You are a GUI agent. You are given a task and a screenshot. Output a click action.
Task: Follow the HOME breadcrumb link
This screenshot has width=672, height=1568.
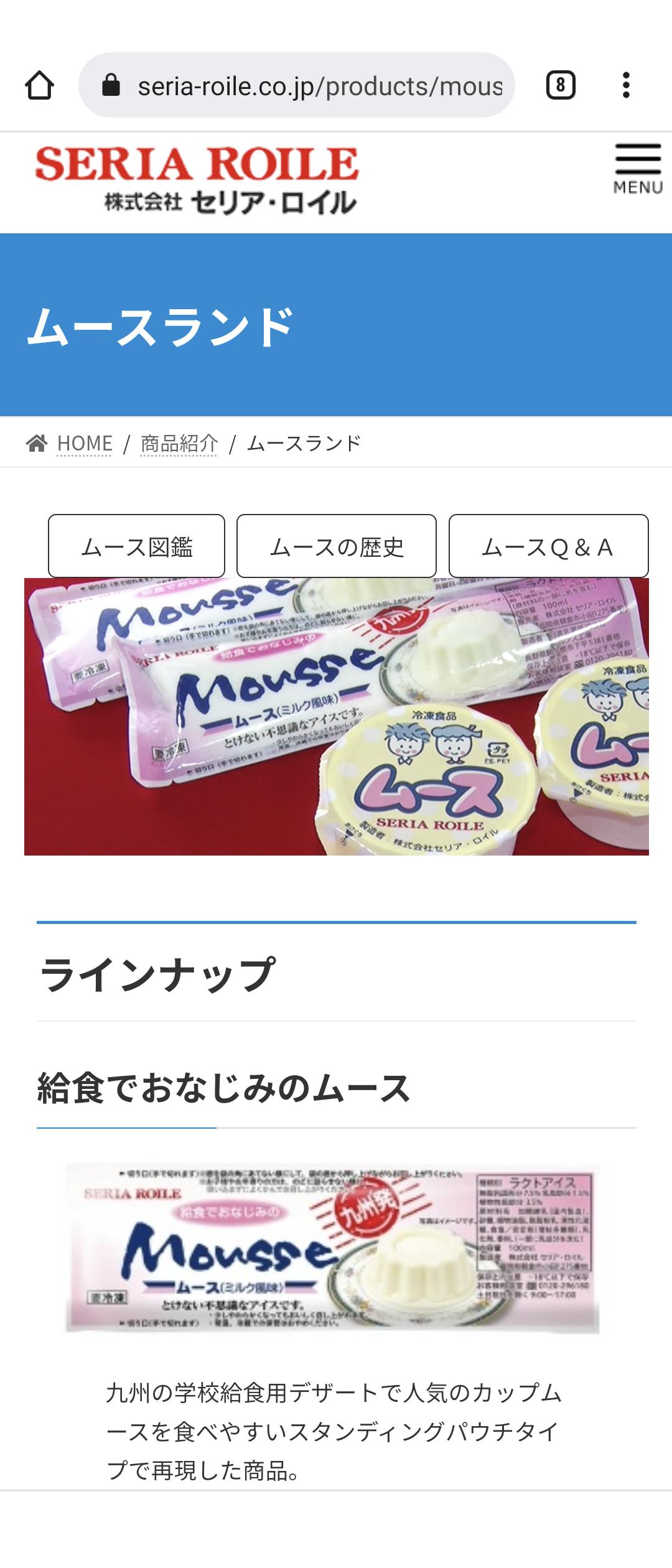pos(84,444)
